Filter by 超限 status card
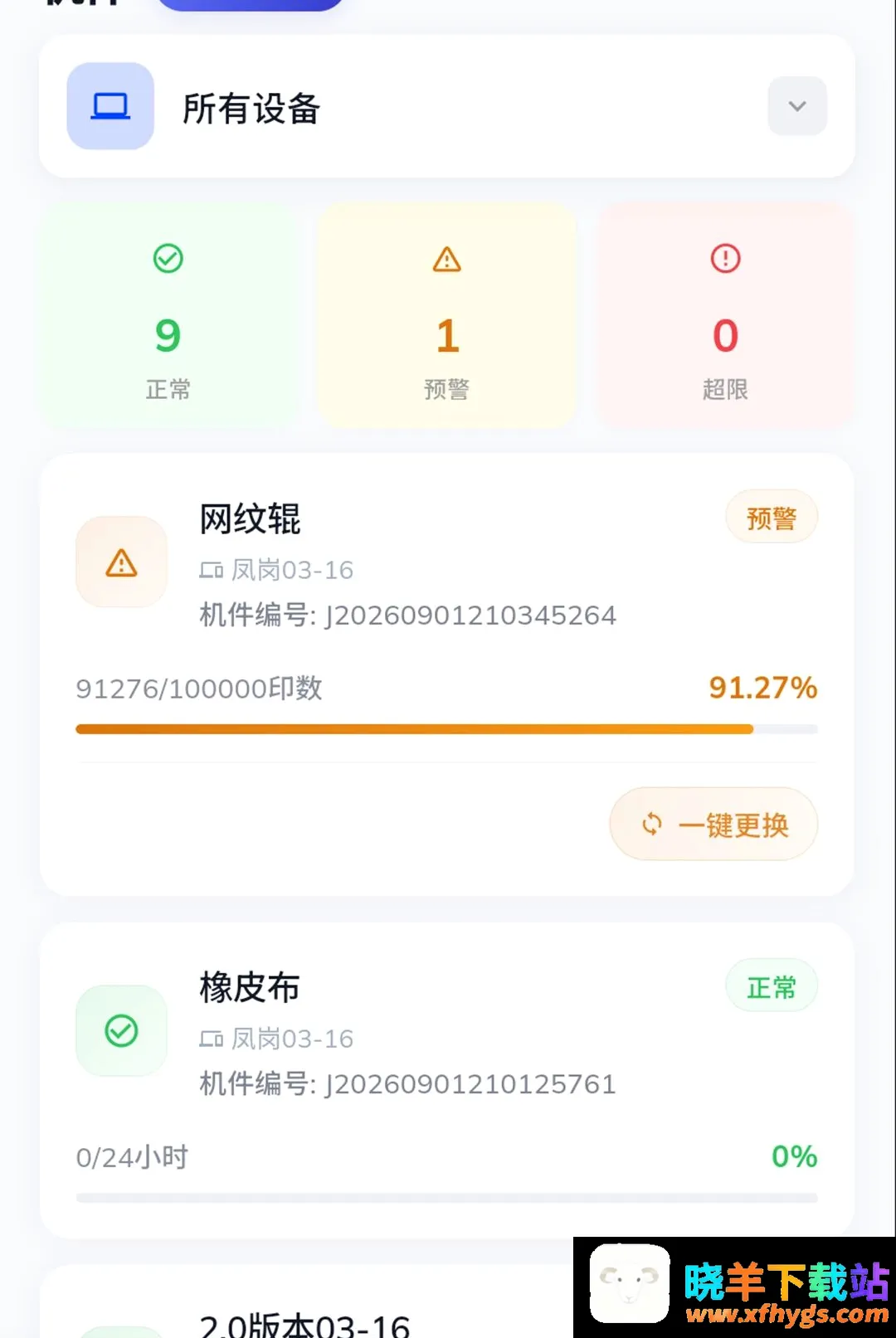This screenshot has height=1338, width=896. 725,316
